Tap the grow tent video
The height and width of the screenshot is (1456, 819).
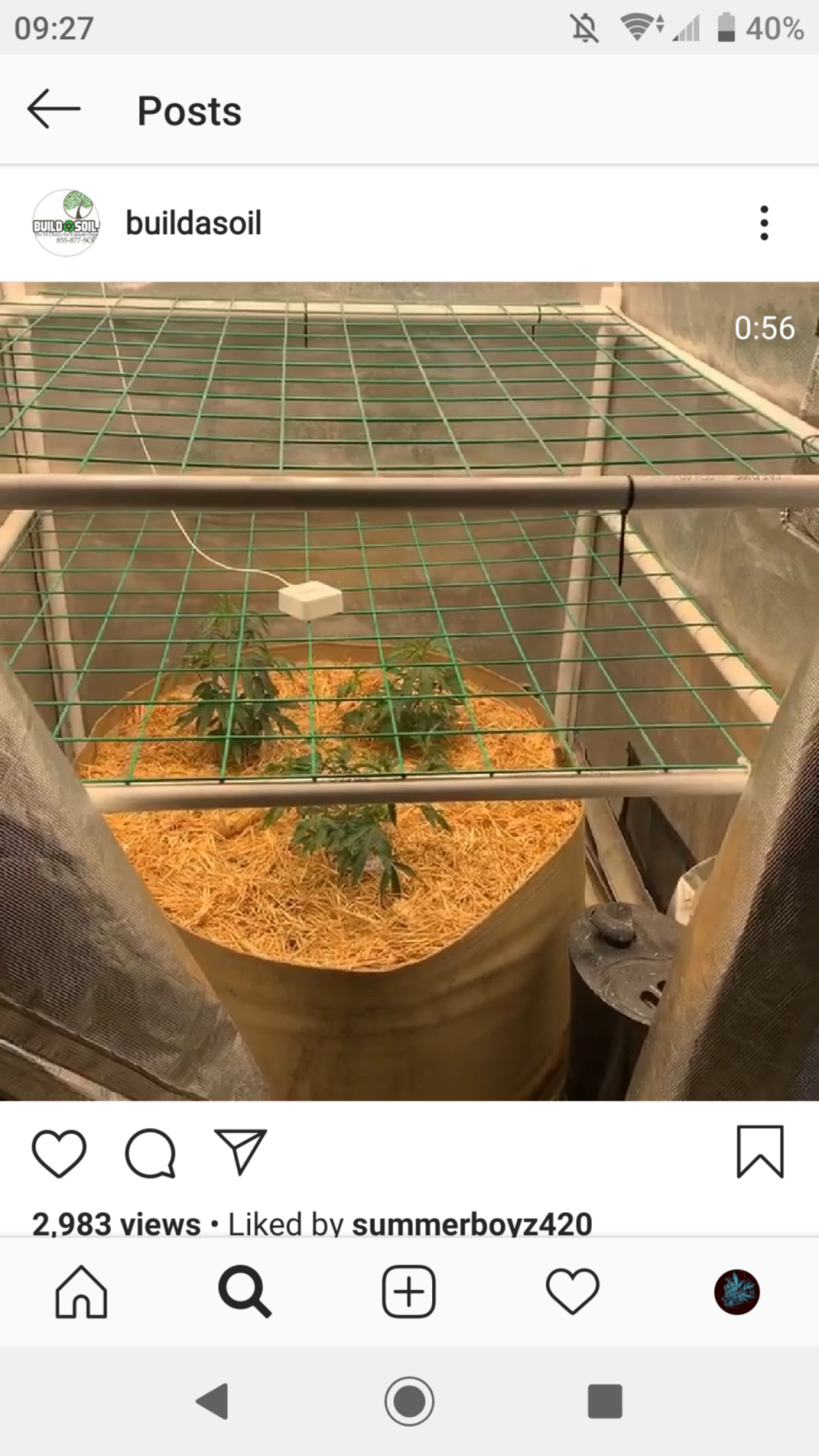click(409, 692)
